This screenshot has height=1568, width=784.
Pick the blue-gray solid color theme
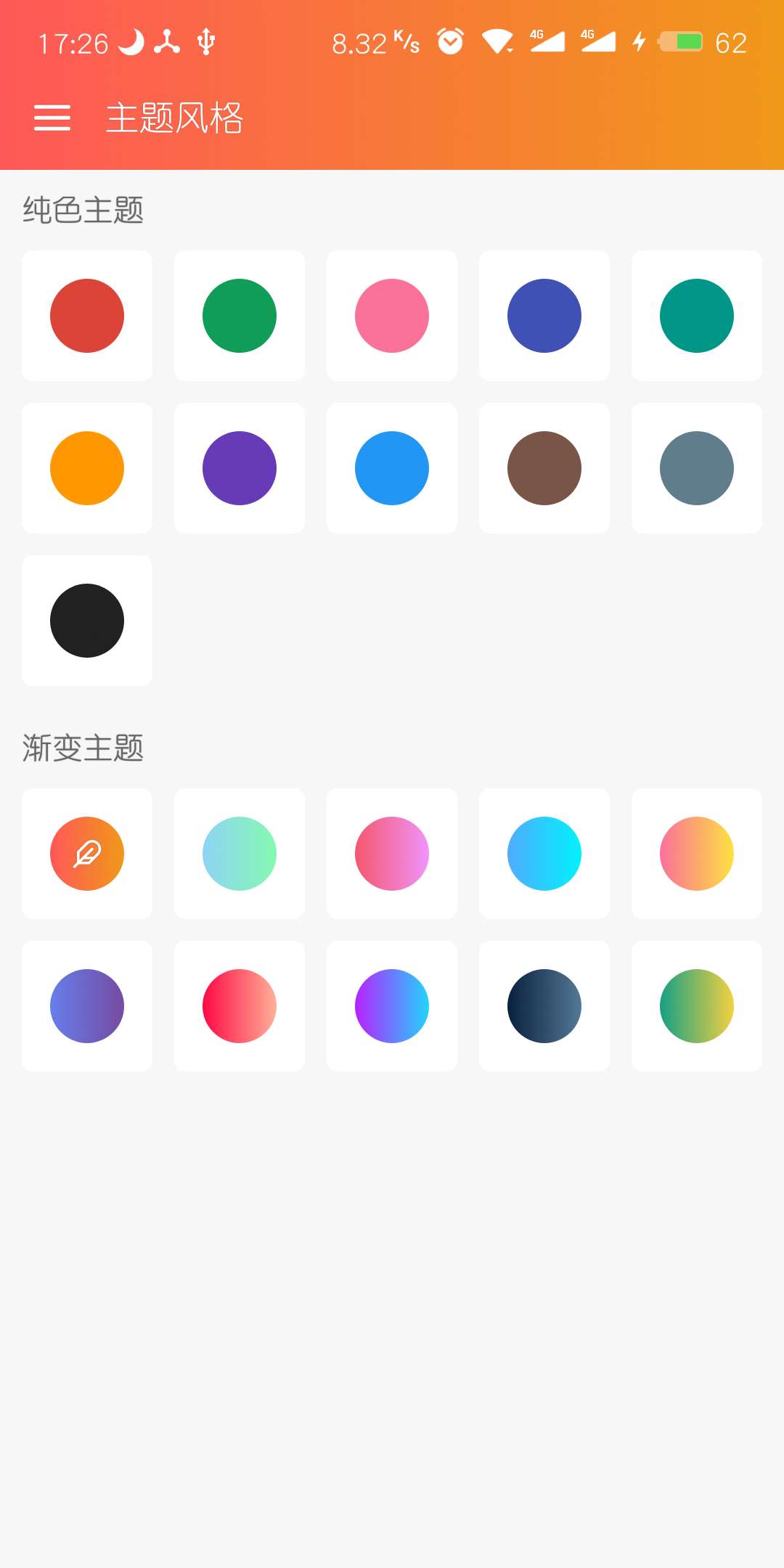tap(696, 467)
